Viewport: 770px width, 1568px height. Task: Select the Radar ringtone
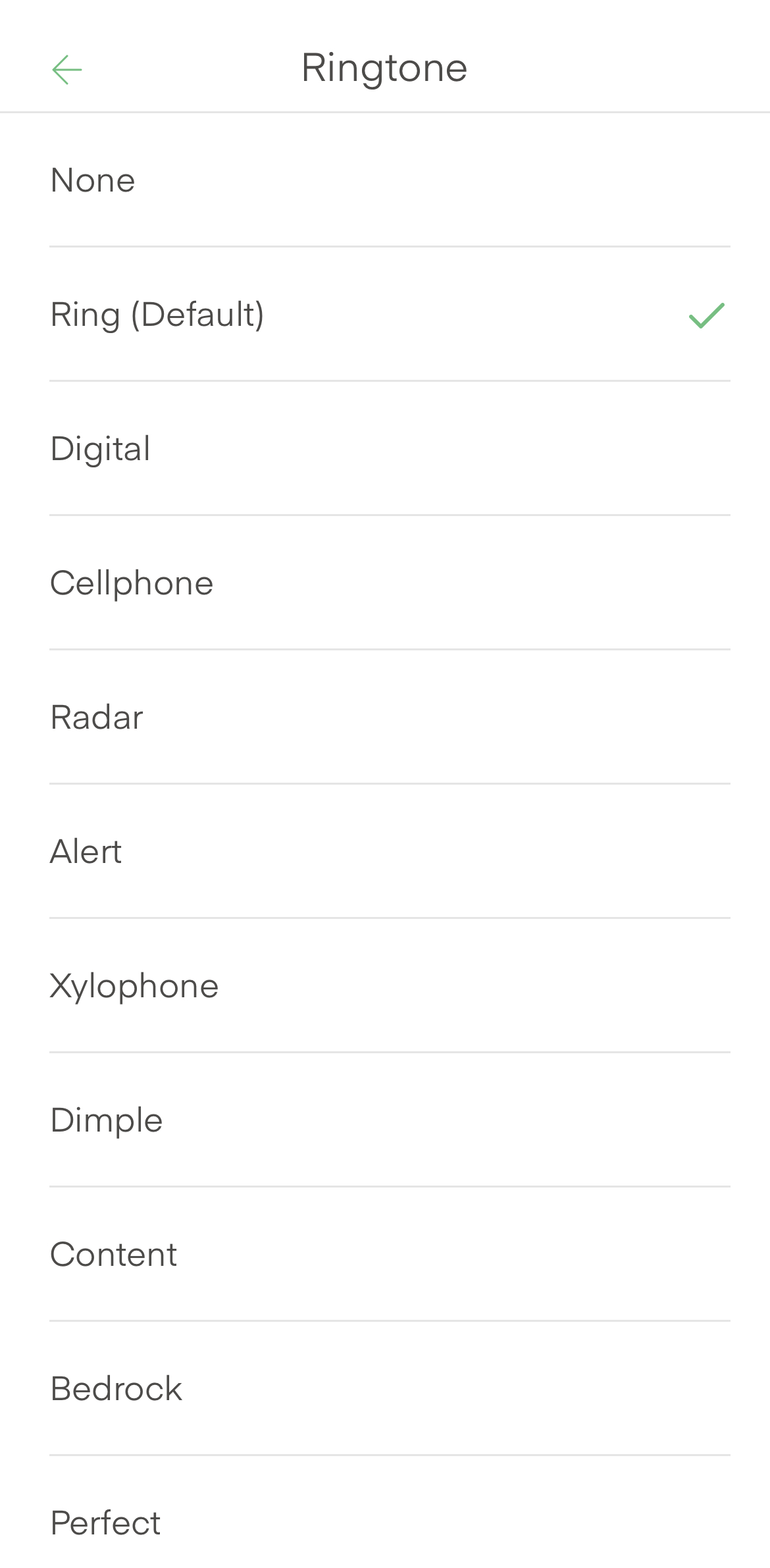tap(97, 718)
